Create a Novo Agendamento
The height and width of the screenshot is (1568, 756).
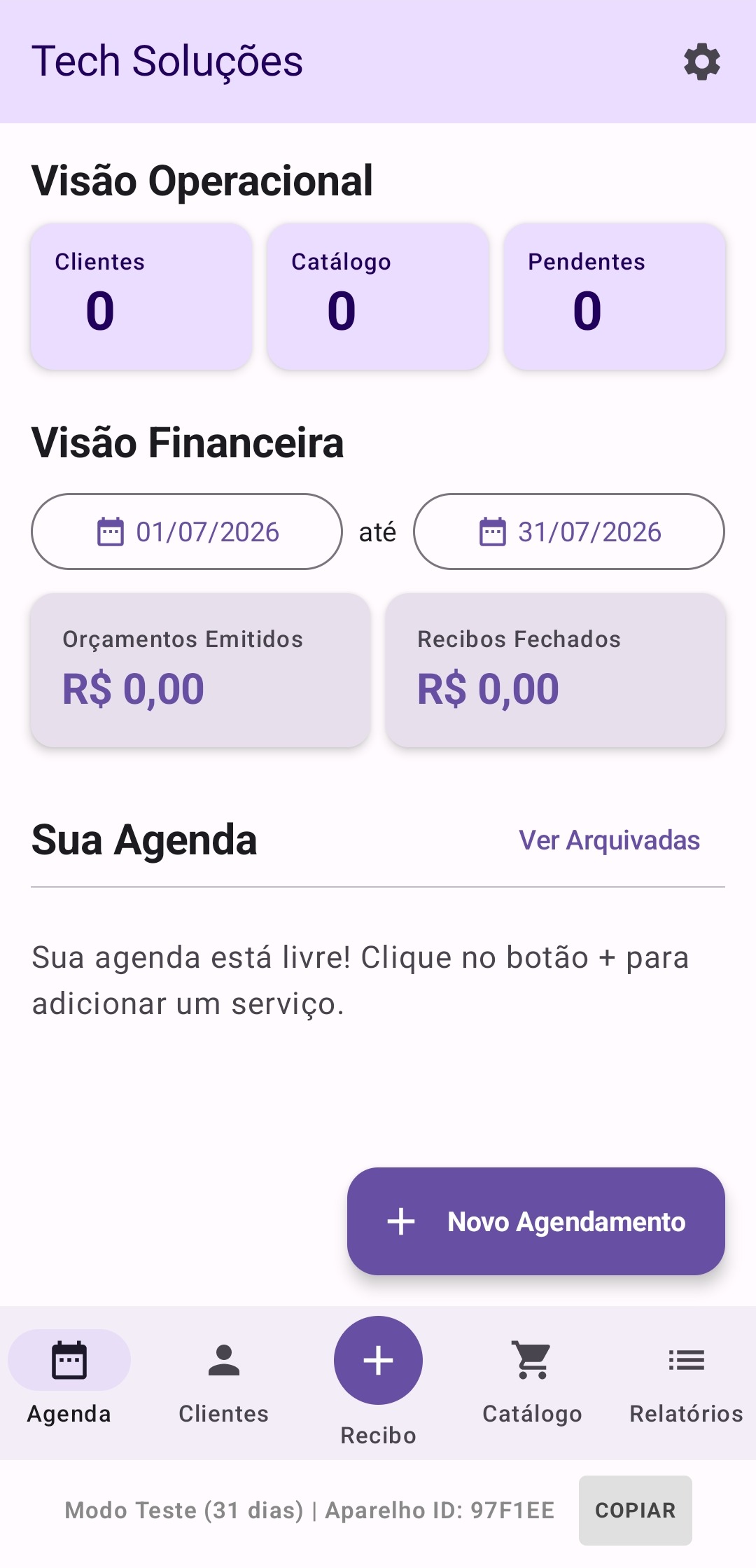(x=536, y=1221)
